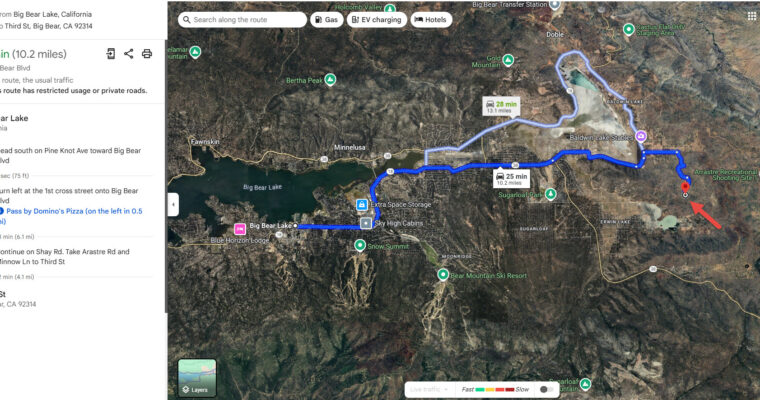Toggle the traffic layer switch

click(545, 388)
